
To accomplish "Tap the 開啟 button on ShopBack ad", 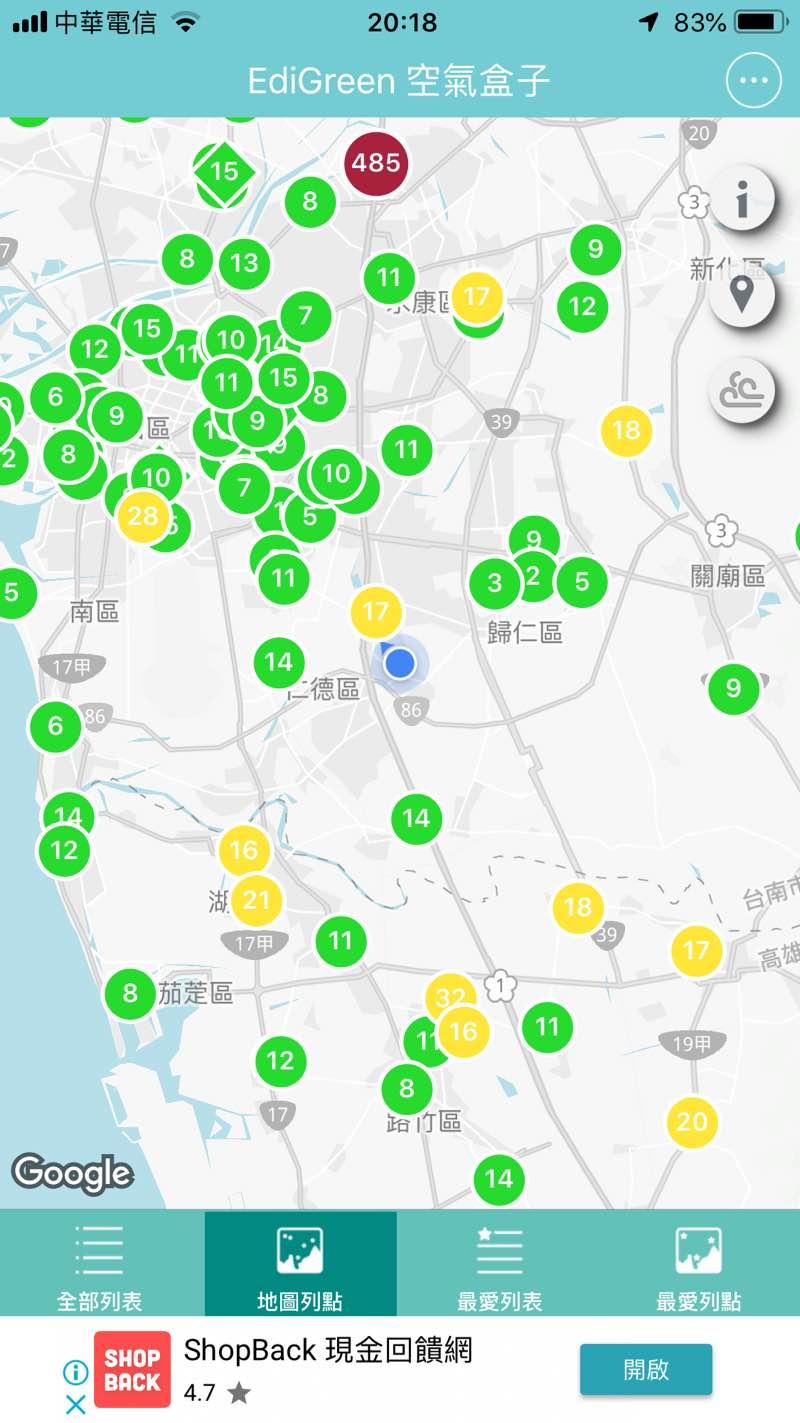I will 646,1369.
